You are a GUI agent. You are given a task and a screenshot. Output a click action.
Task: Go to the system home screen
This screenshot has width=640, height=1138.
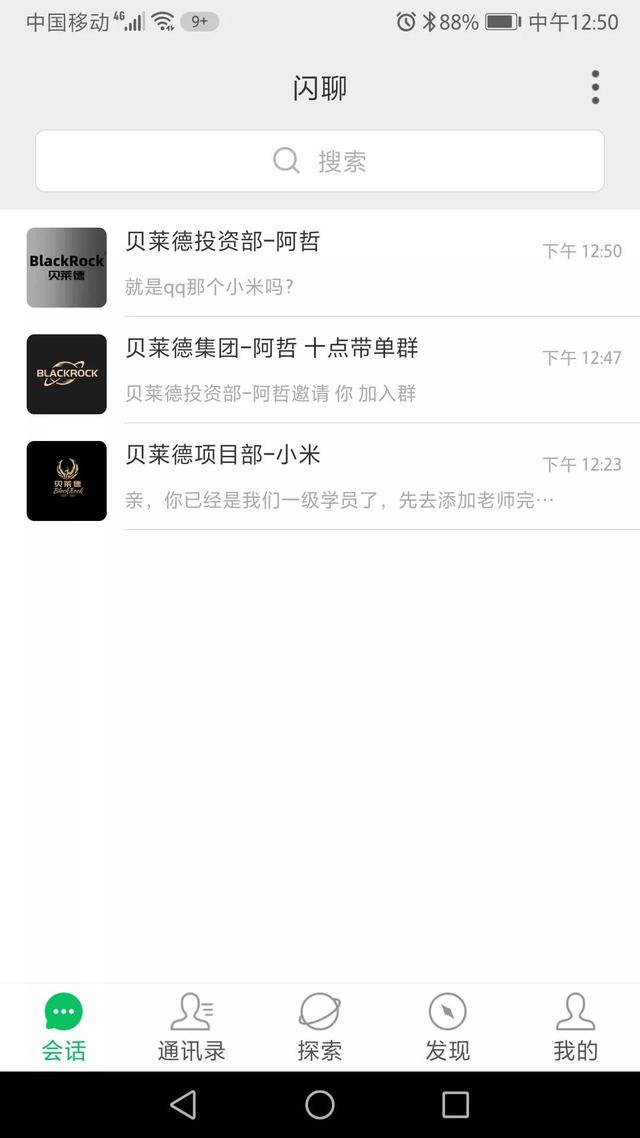pyautogui.click(x=320, y=1105)
